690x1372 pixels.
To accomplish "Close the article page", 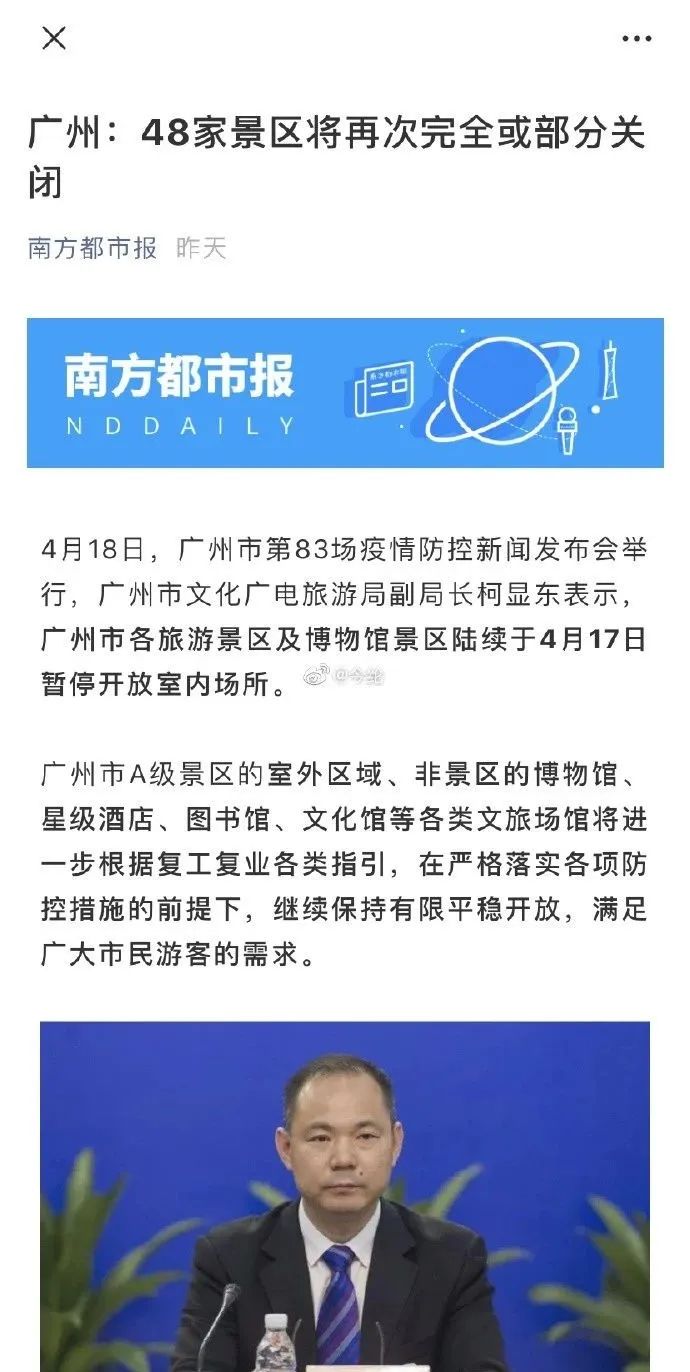I will pos(54,39).
